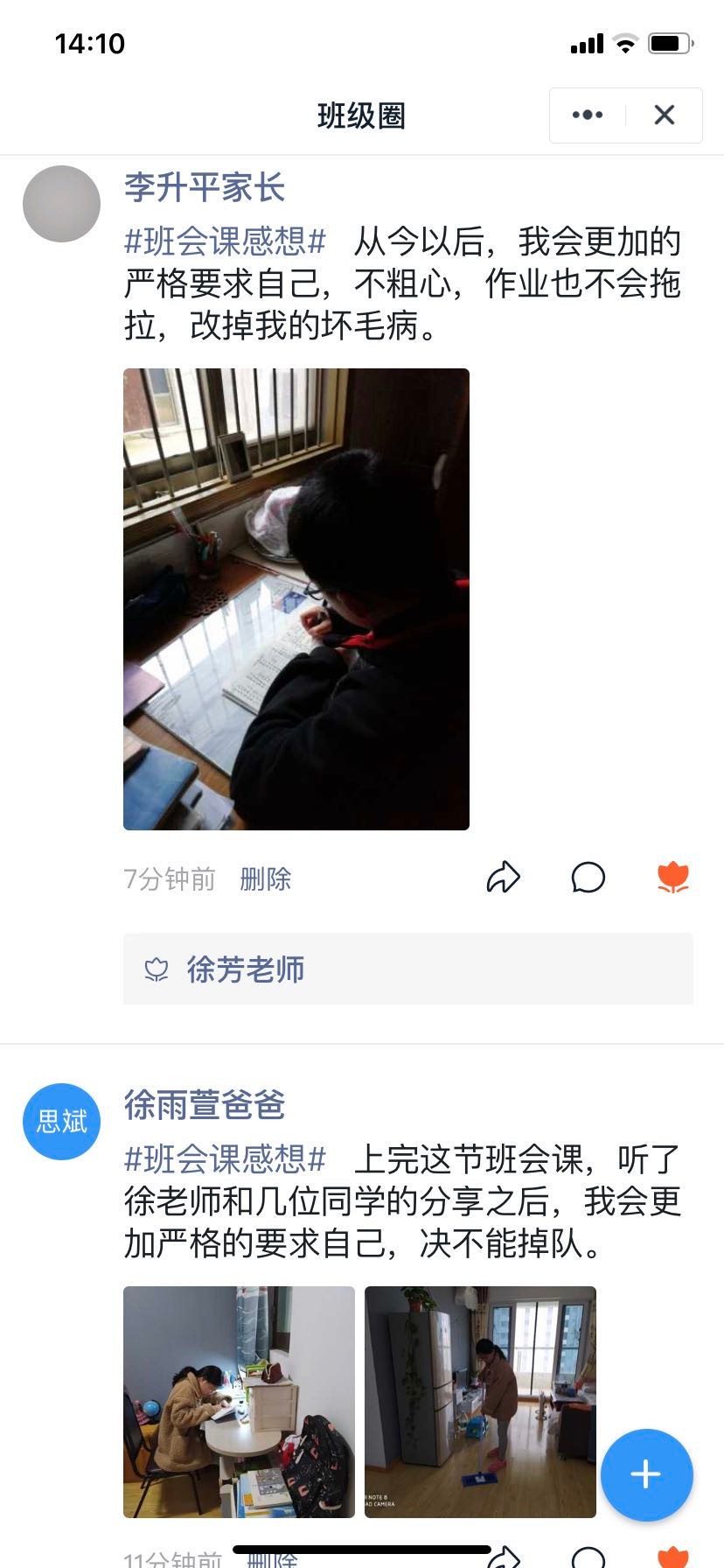This screenshot has height=1568, width=724.
Task: Open 李升平家长's name link
Action: 205,188
